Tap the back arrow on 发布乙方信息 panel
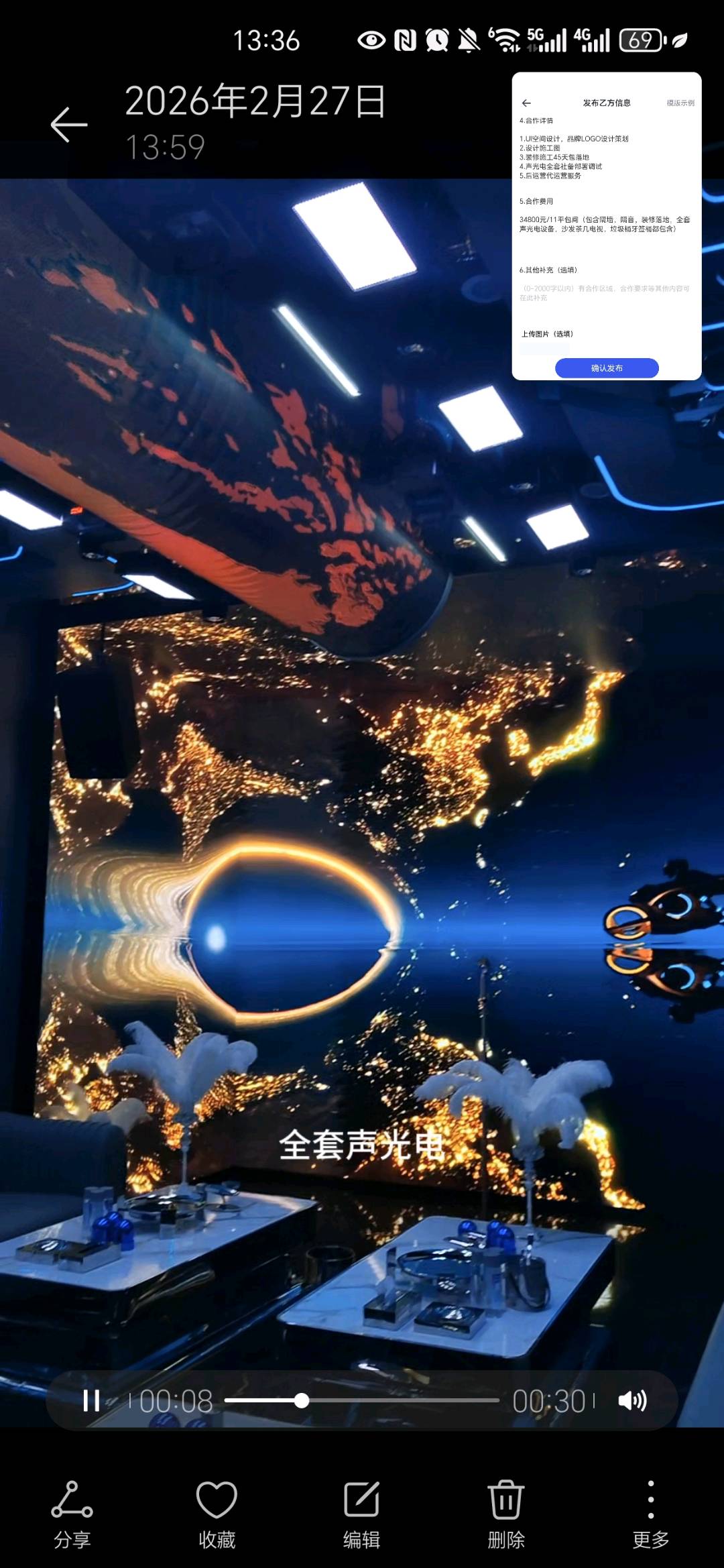This screenshot has width=724, height=1568. pos(525,103)
